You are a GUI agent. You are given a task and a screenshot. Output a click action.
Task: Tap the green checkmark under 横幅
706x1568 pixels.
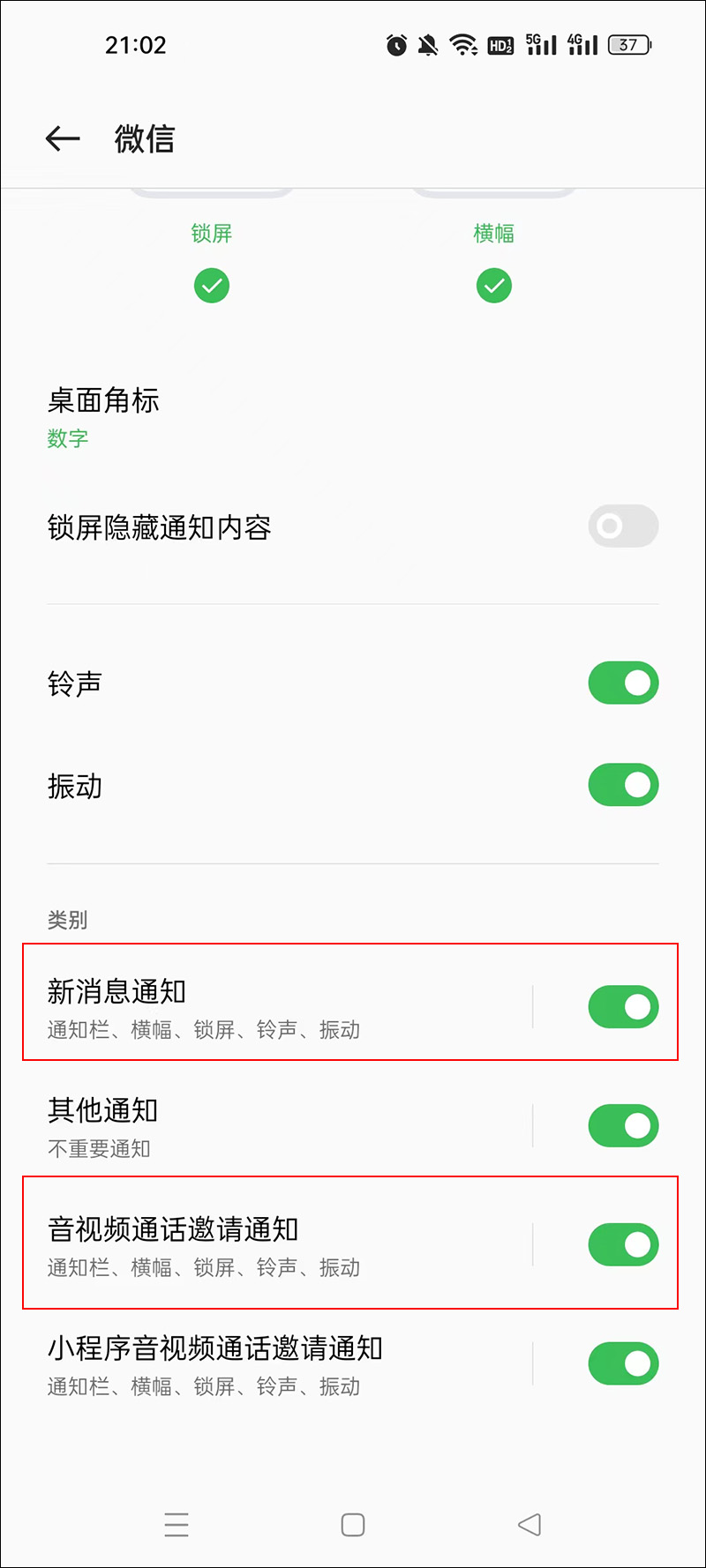click(493, 285)
